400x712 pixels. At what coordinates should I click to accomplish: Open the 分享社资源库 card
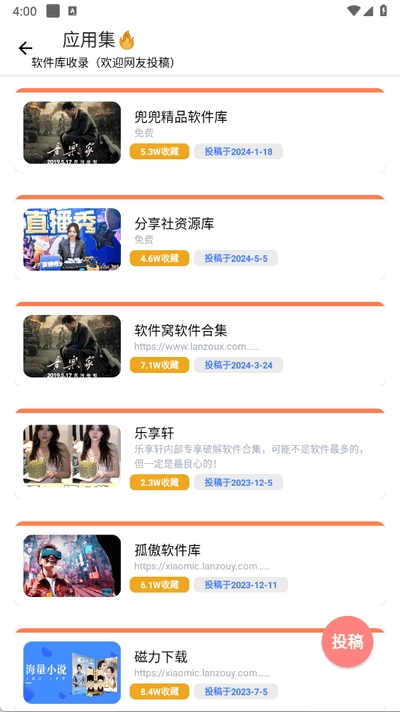point(200,237)
